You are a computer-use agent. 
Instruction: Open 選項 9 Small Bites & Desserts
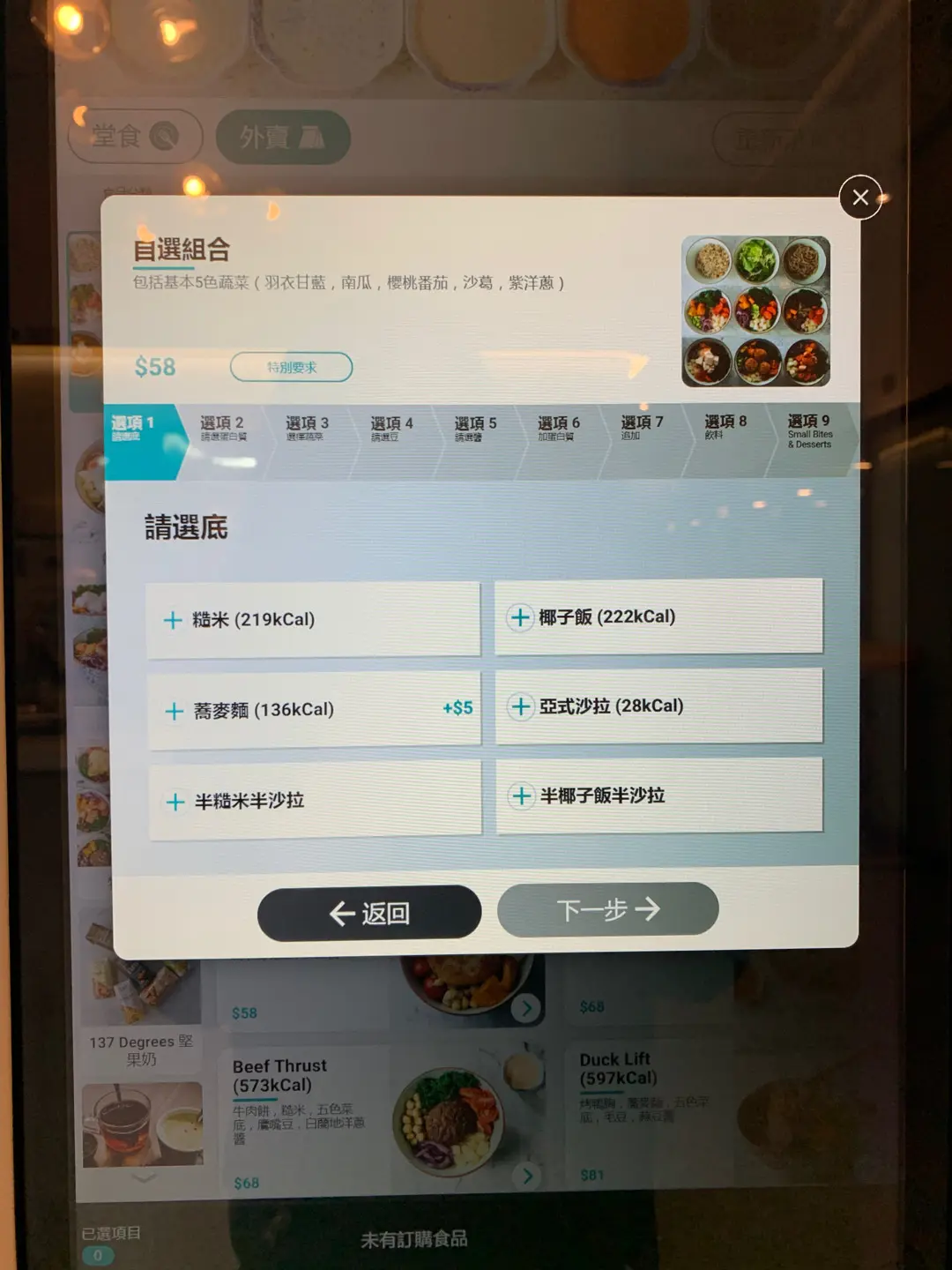click(x=809, y=430)
